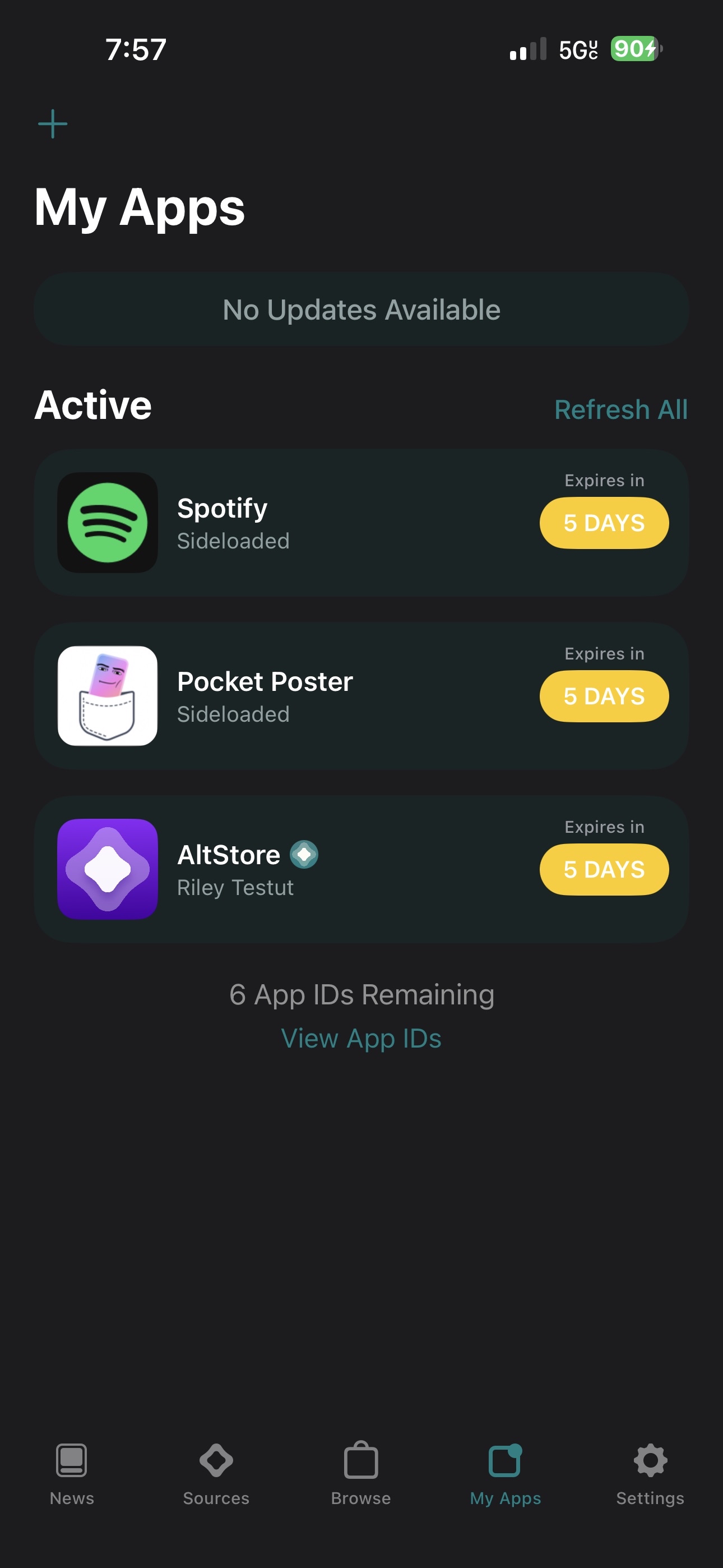Refresh Spotify via its 5 DAYS button
The height and width of the screenshot is (1568, 723).
(x=604, y=523)
